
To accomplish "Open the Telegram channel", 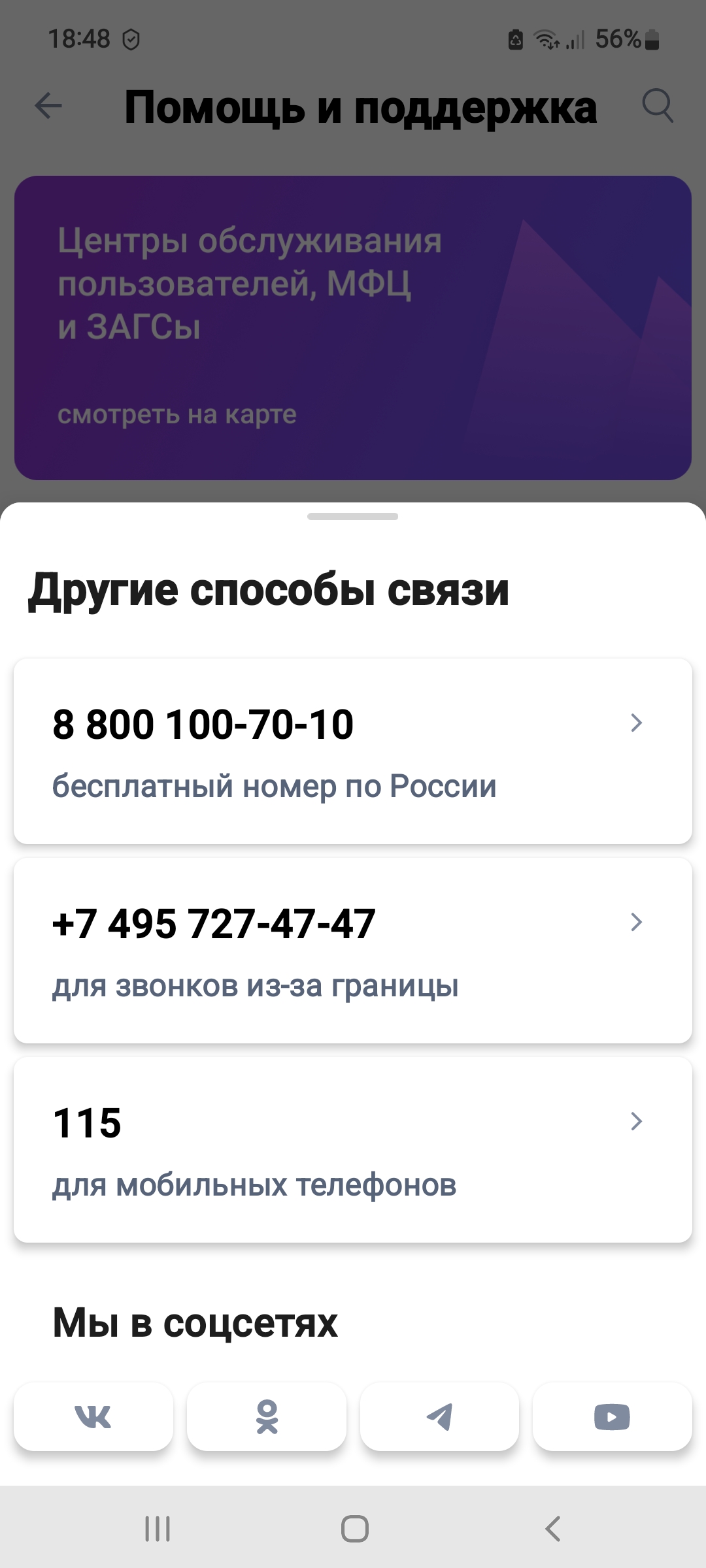I will (x=439, y=1416).
